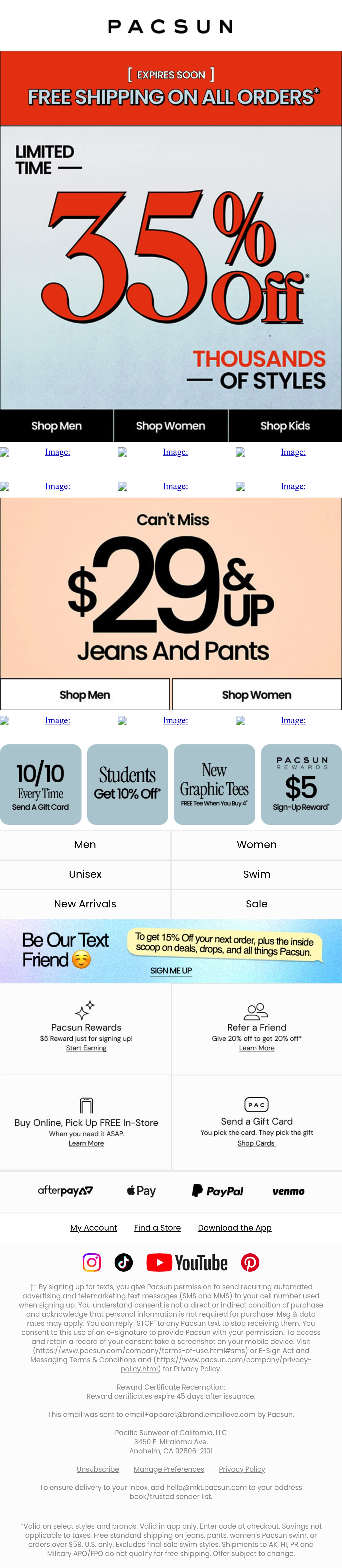This screenshot has height=1568, width=342.
Task: Open Pacsun's Instagram page
Action: click(92, 1262)
